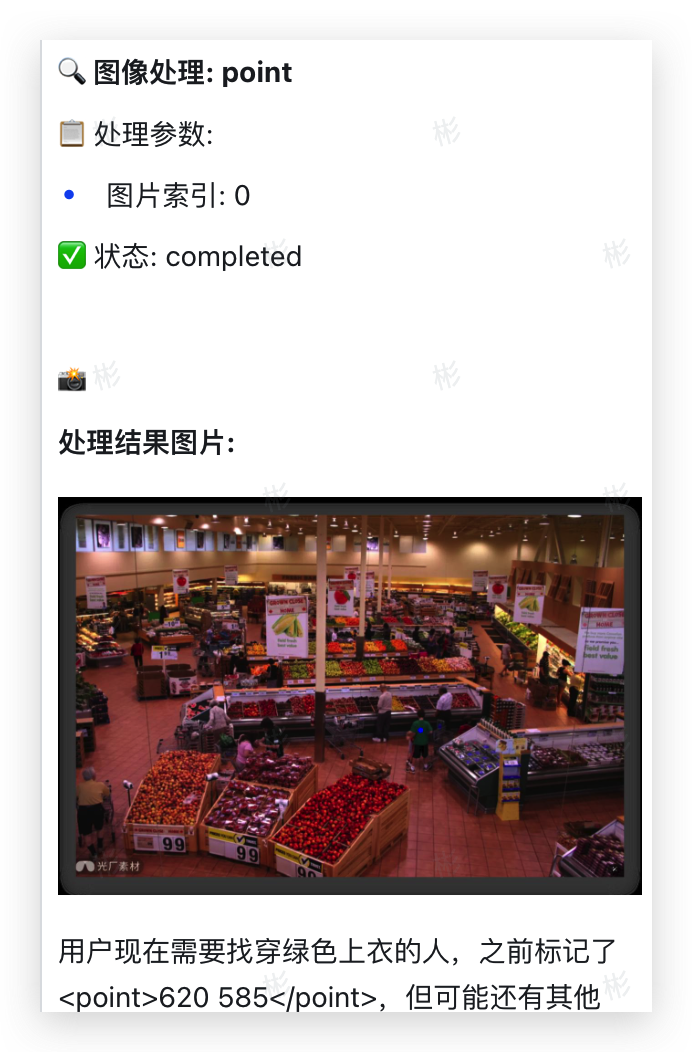Open the processed supermarket result image

coord(349,695)
